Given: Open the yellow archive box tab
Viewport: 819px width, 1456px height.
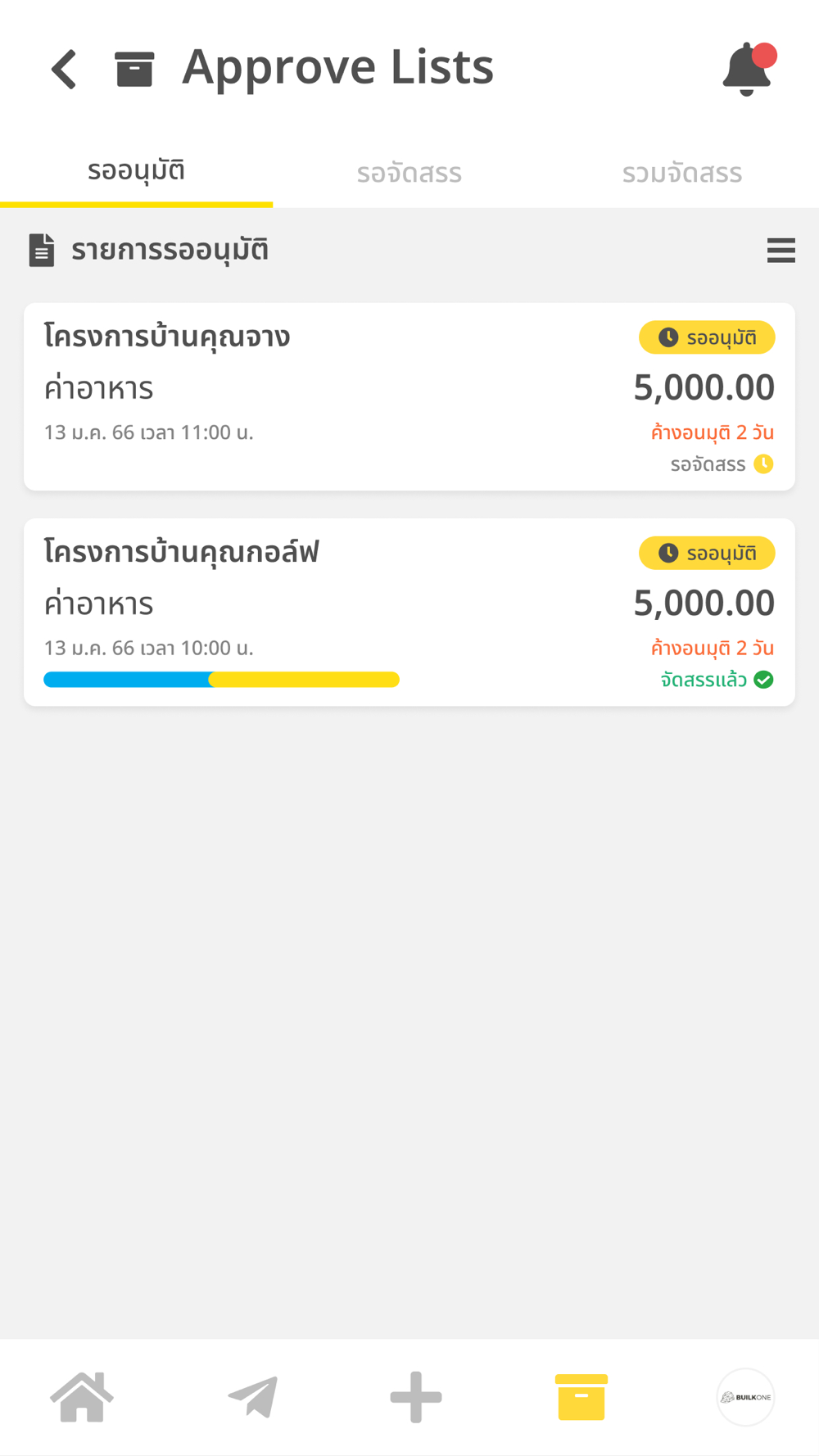Looking at the screenshot, I should coord(581,1397).
